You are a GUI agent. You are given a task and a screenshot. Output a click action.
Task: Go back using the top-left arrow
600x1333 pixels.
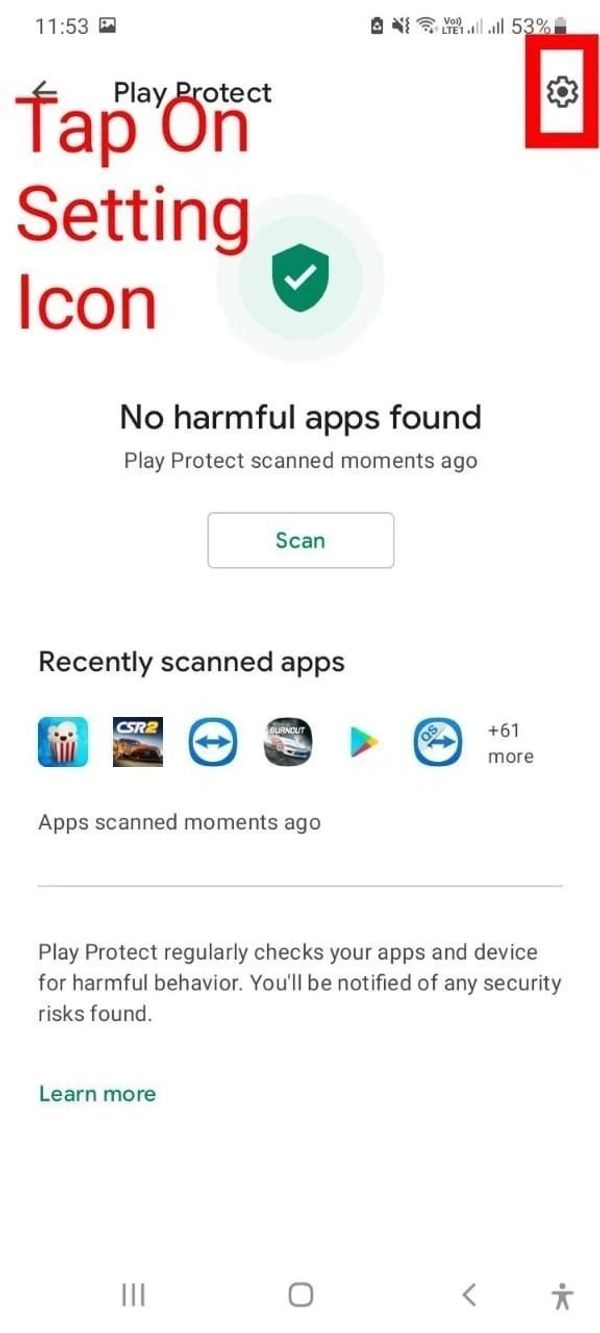pyautogui.click(x=44, y=92)
